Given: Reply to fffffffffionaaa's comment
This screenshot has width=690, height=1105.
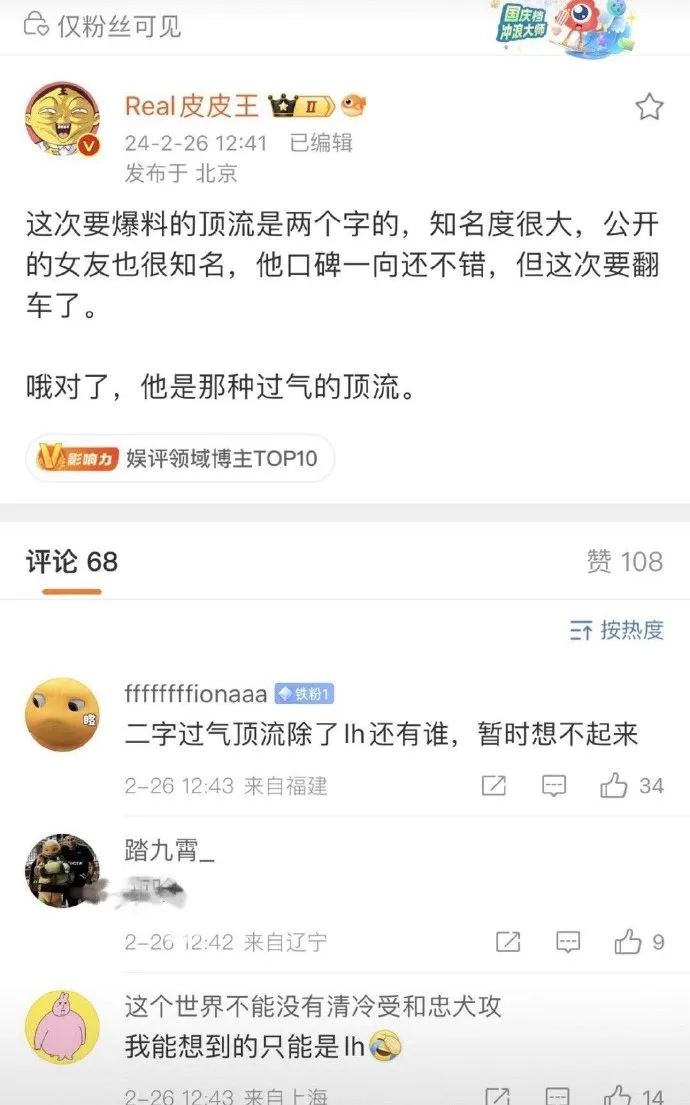Looking at the screenshot, I should (x=554, y=786).
